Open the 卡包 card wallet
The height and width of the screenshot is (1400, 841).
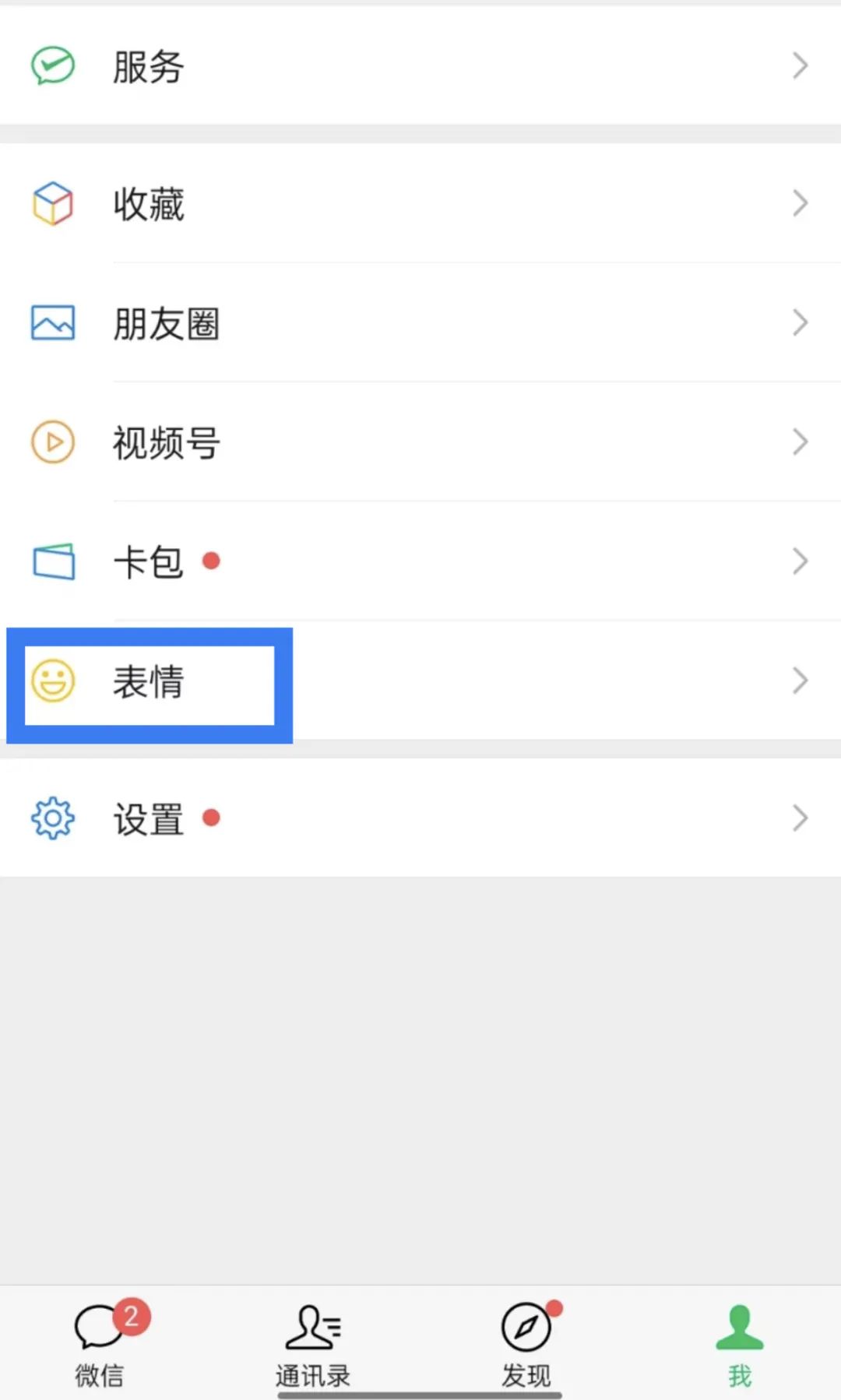click(420, 561)
